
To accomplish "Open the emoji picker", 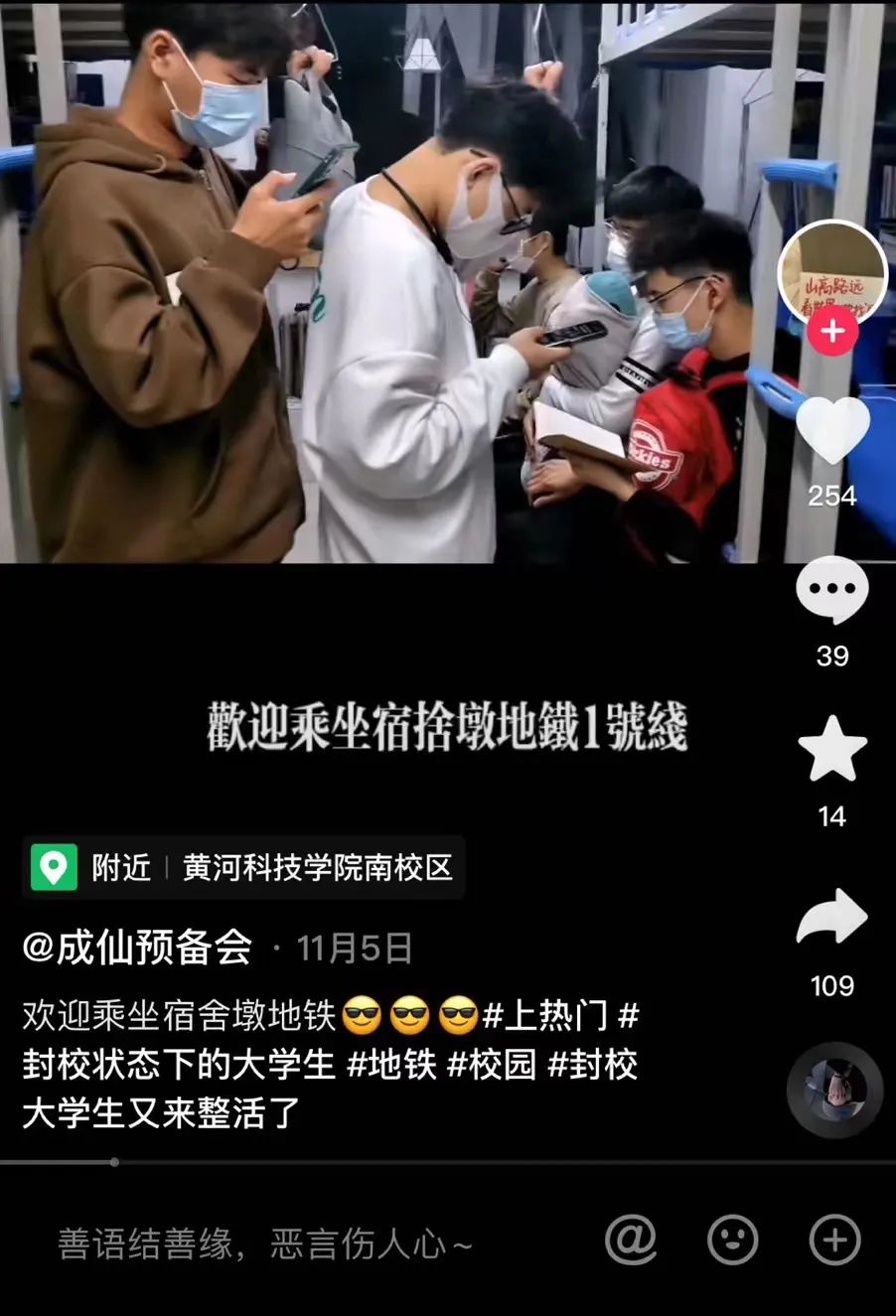I will (732, 1239).
